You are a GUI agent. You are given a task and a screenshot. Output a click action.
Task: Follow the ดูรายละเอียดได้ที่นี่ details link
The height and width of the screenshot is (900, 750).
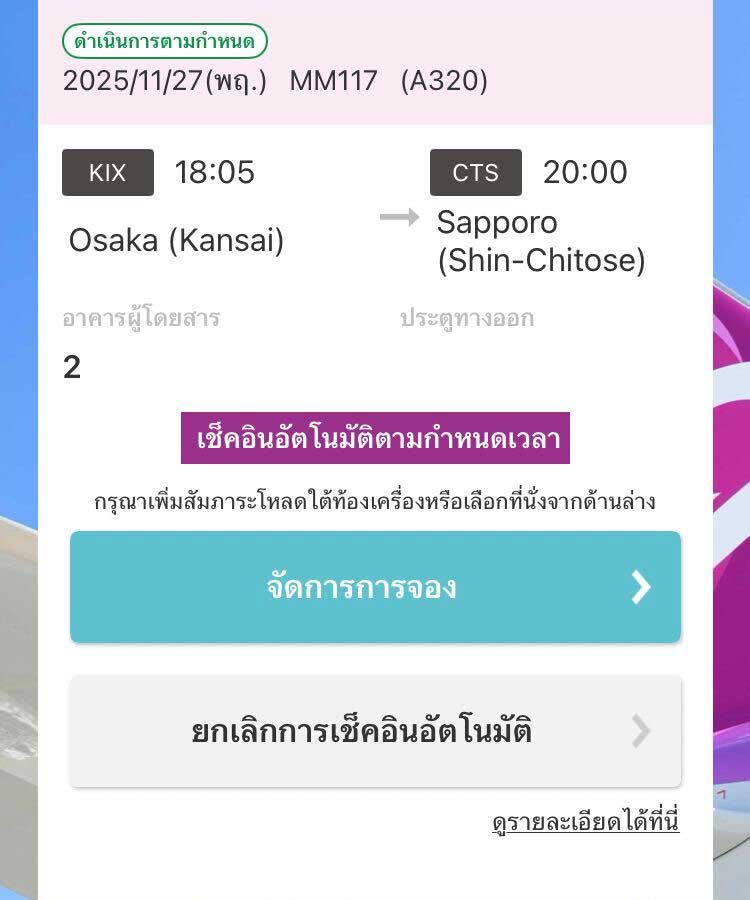585,822
